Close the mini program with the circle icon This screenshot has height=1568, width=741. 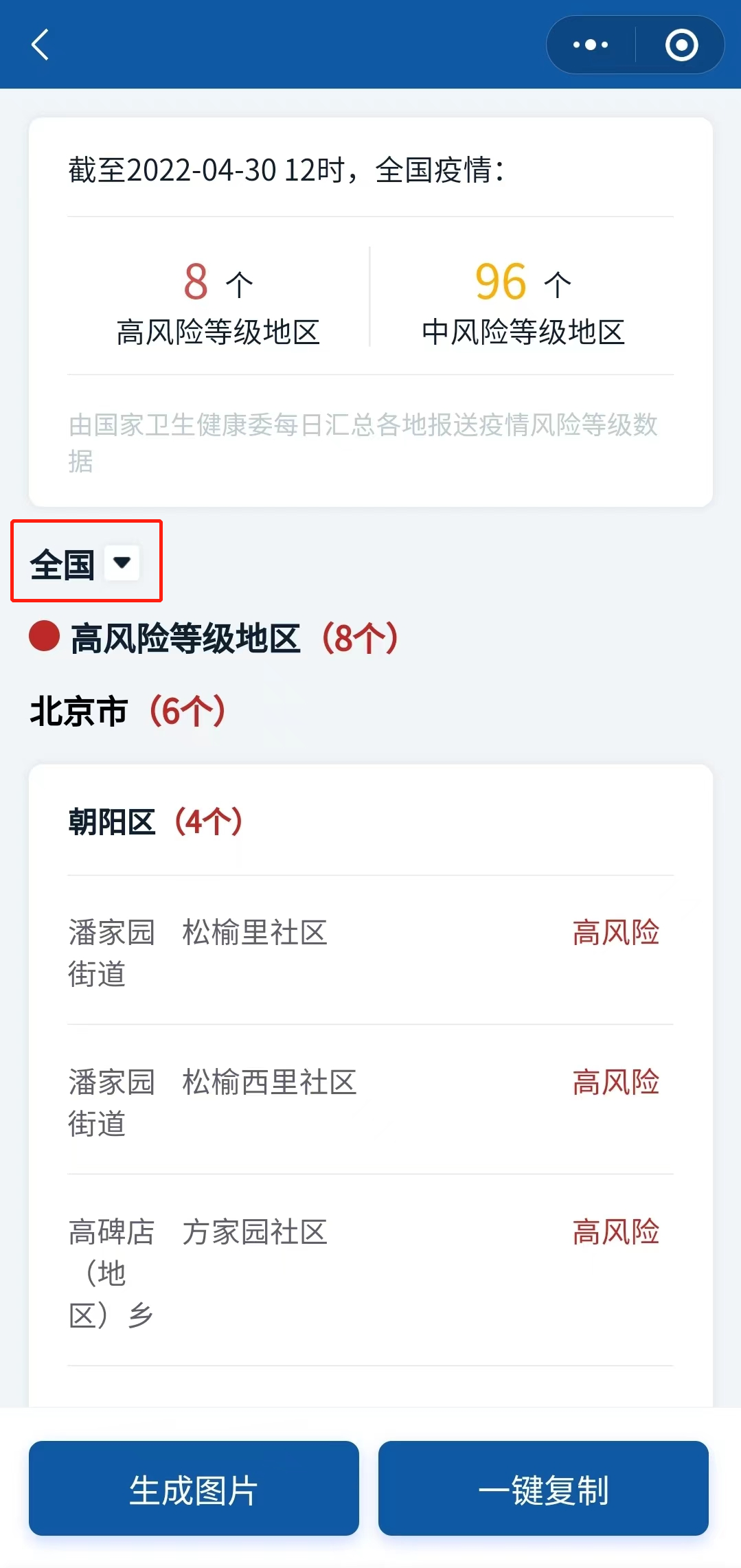click(681, 45)
